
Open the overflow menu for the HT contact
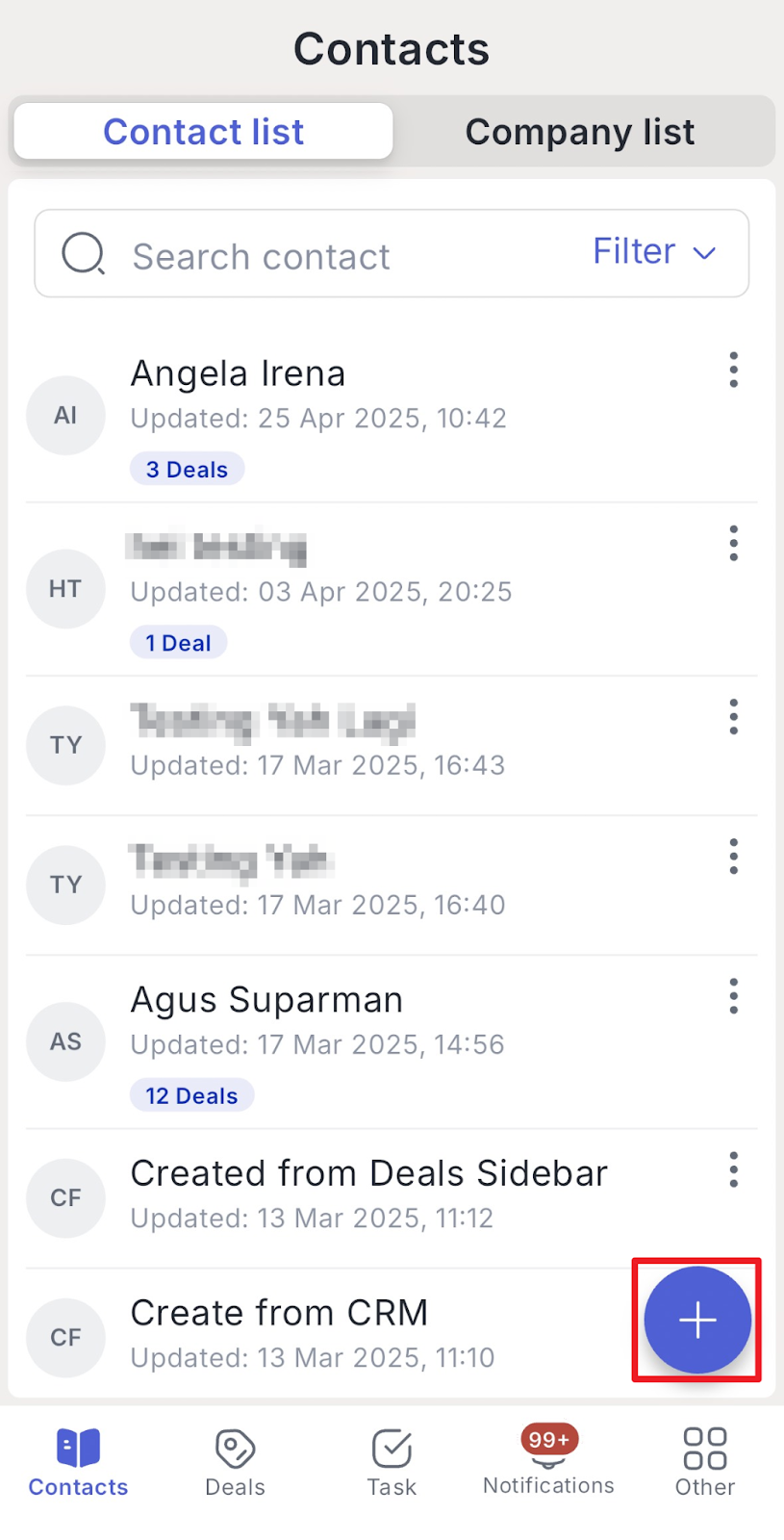733,544
